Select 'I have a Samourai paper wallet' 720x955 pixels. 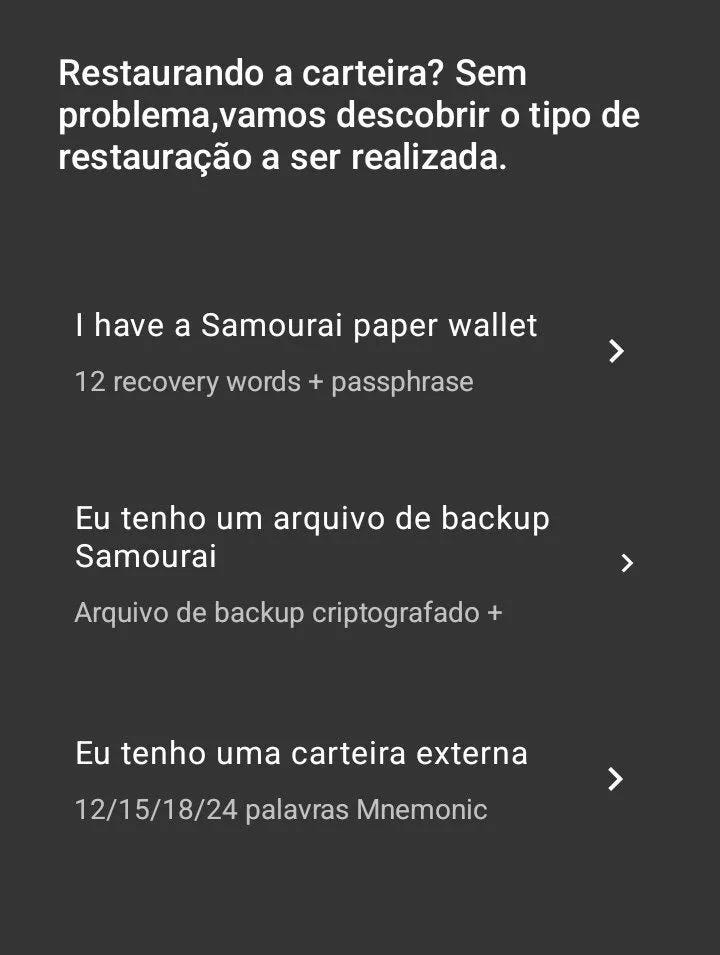point(306,326)
